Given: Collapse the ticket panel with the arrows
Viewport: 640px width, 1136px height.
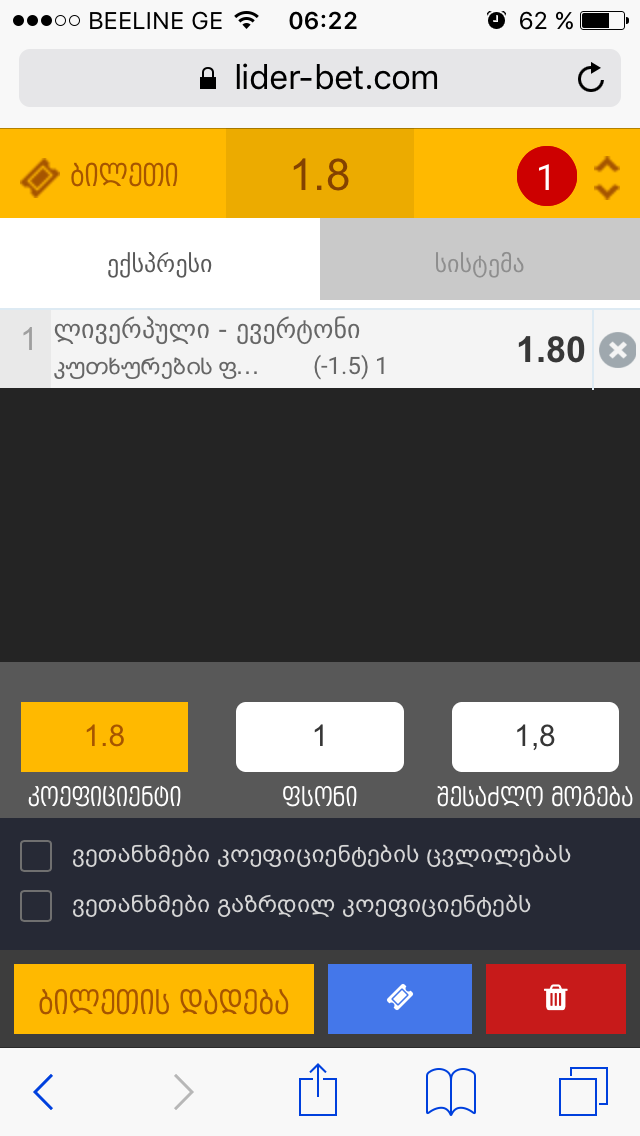Looking at the screenshot, I should pos(606,178).
